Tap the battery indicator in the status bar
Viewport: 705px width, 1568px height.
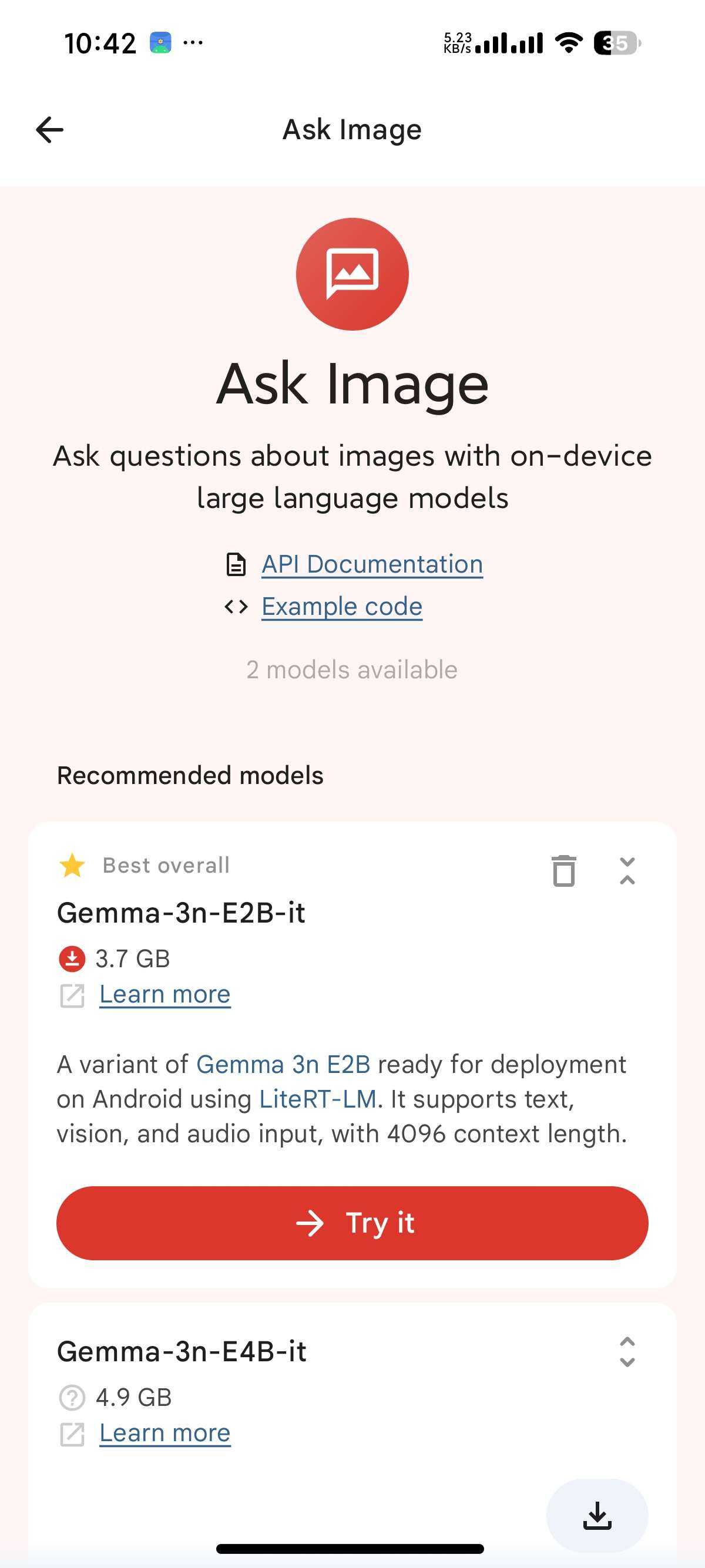coord(616,43)
